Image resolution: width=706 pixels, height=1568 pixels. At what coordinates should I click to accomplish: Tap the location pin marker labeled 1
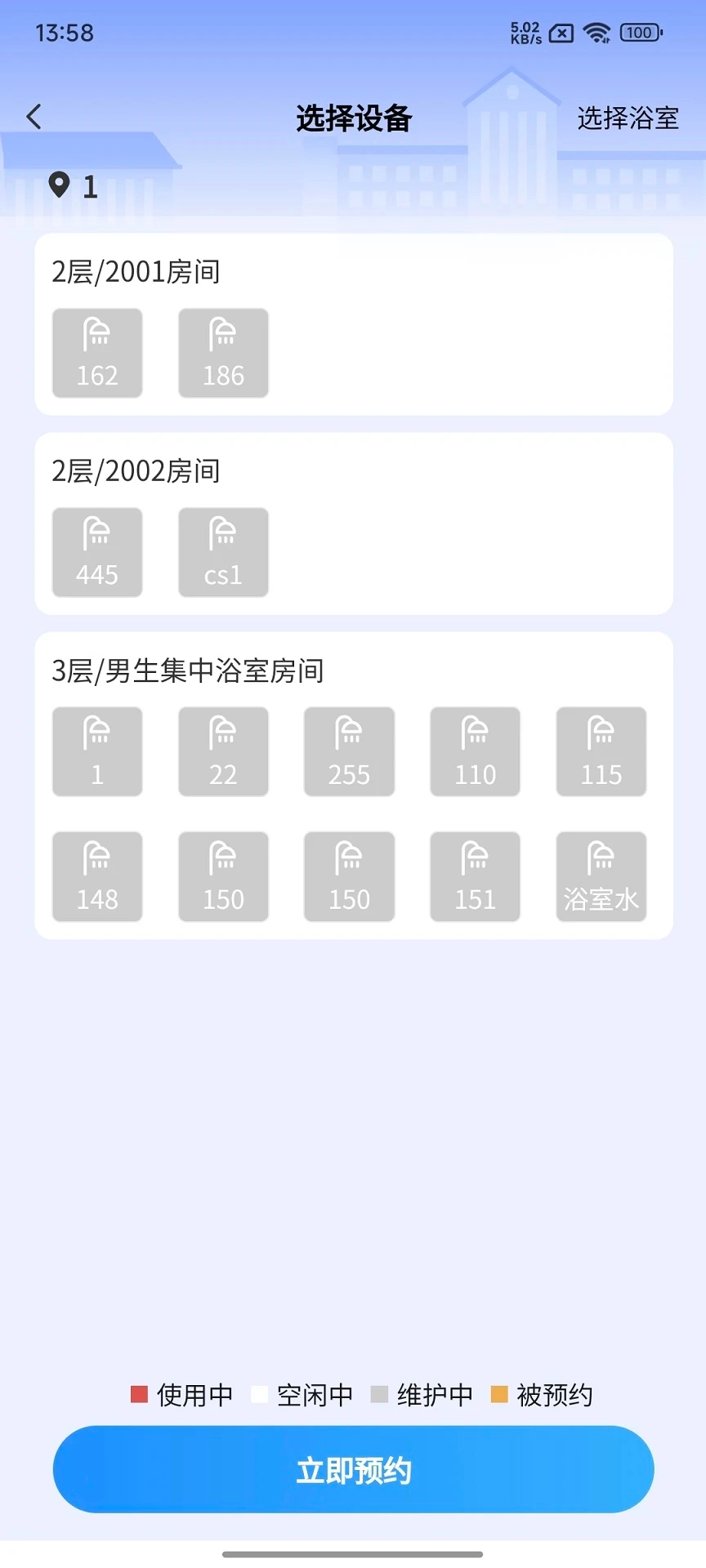(x=59, y=186)
